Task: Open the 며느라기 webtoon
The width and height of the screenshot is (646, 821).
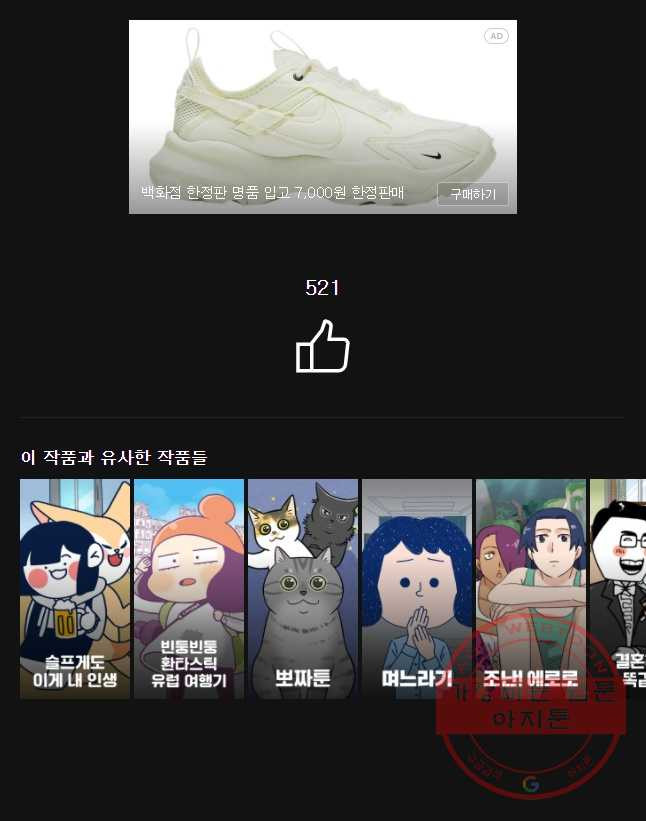Action: [x=417, y=588]
